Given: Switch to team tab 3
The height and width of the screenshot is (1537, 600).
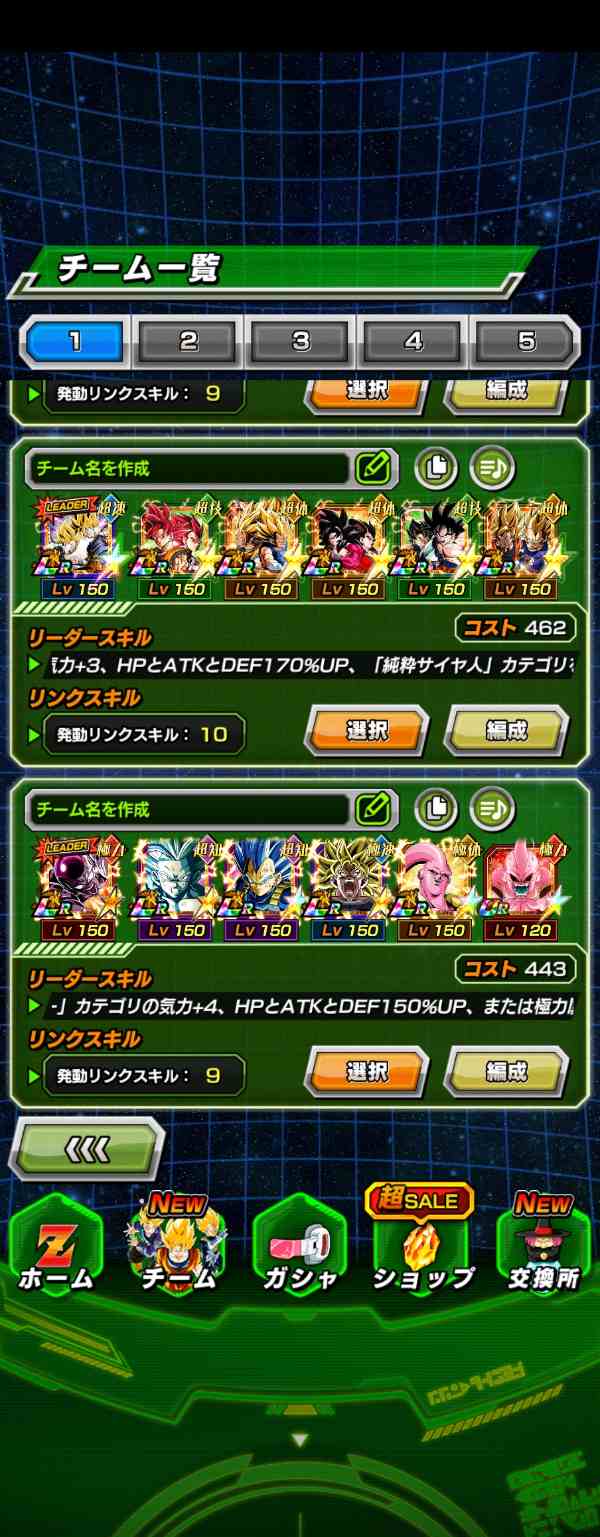Looking at the screenshot, I should point(301,342).
